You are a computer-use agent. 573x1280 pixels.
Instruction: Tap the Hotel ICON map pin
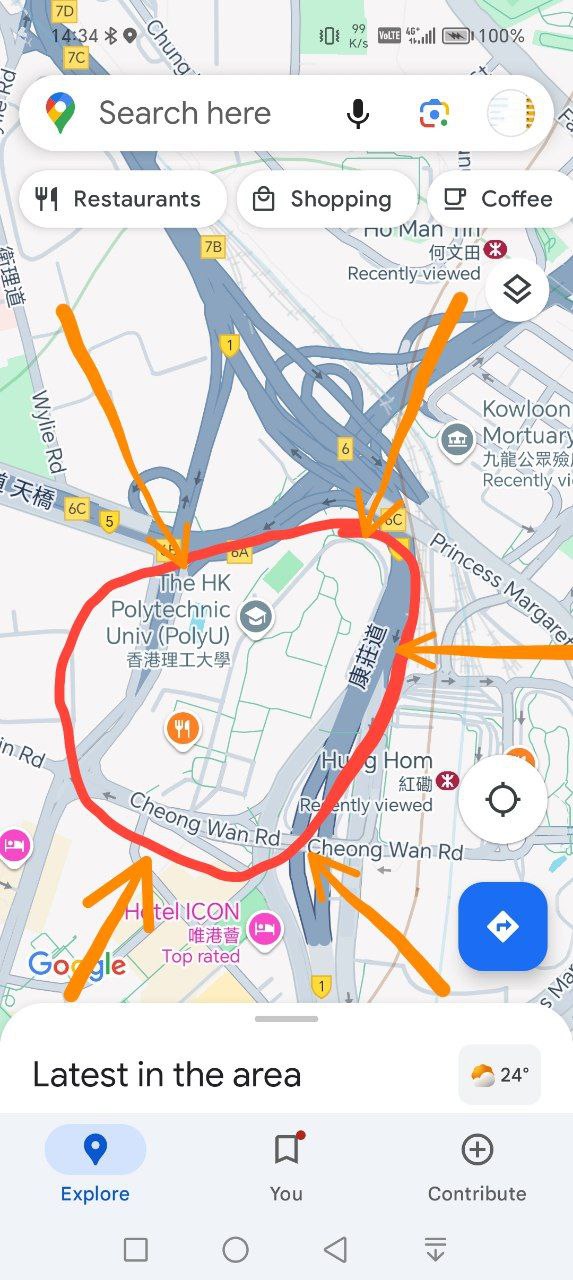(x=265, y=930)
